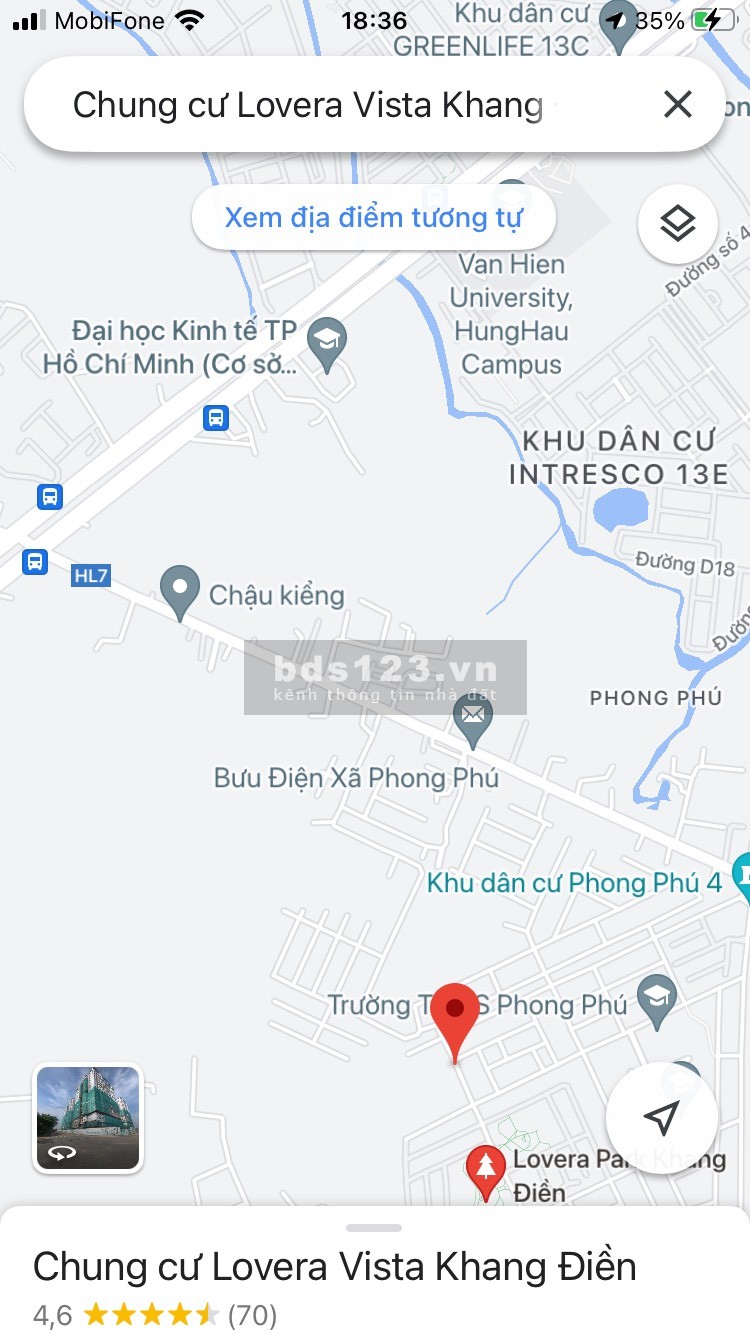The height and width of the screenshot is (1334, 750).
Task: Open the Street View photo thumbnail
Action: 88,1117
